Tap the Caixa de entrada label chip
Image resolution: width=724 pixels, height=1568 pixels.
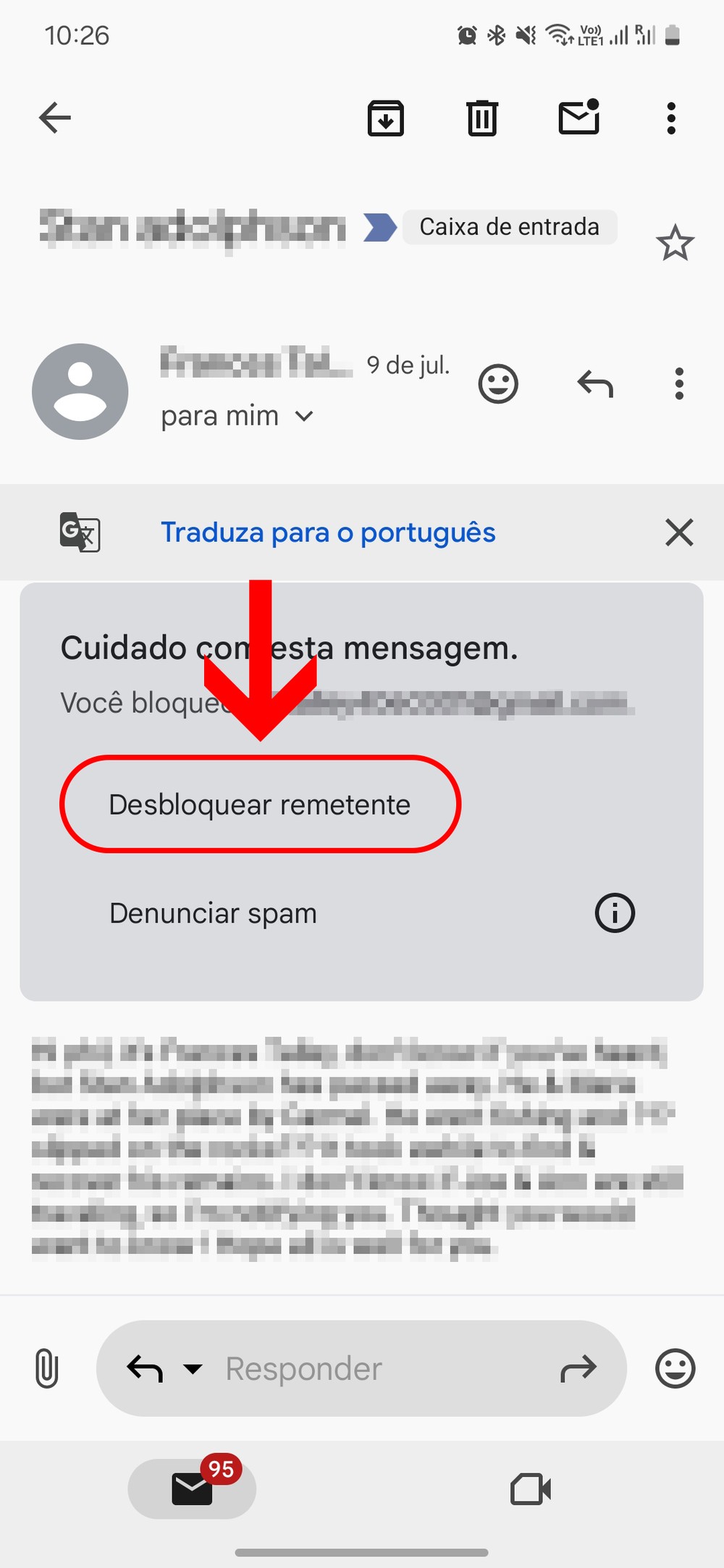(509, 227)
